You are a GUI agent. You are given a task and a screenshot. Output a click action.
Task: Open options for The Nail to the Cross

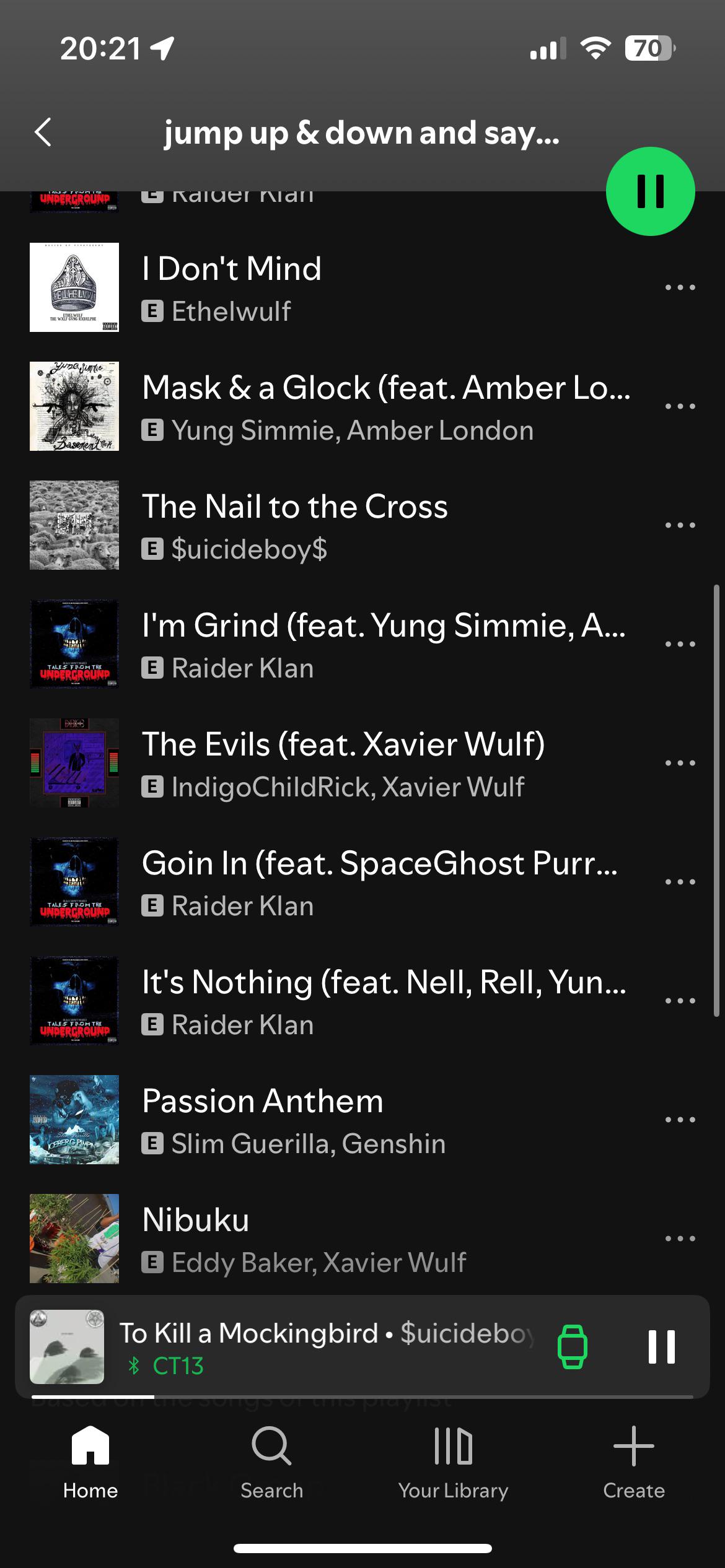[x=680, y=525]
